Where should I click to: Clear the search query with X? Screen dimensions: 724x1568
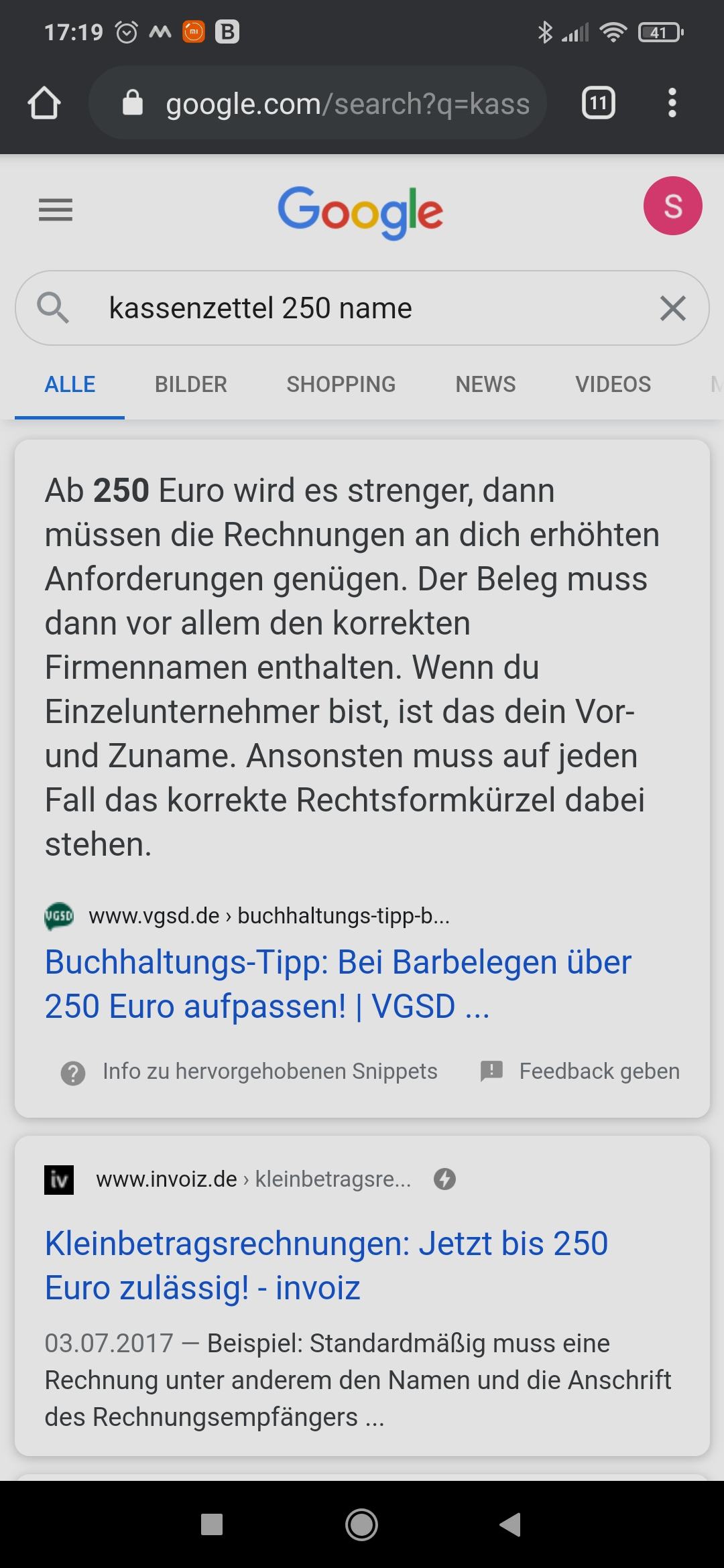(672, 308)
